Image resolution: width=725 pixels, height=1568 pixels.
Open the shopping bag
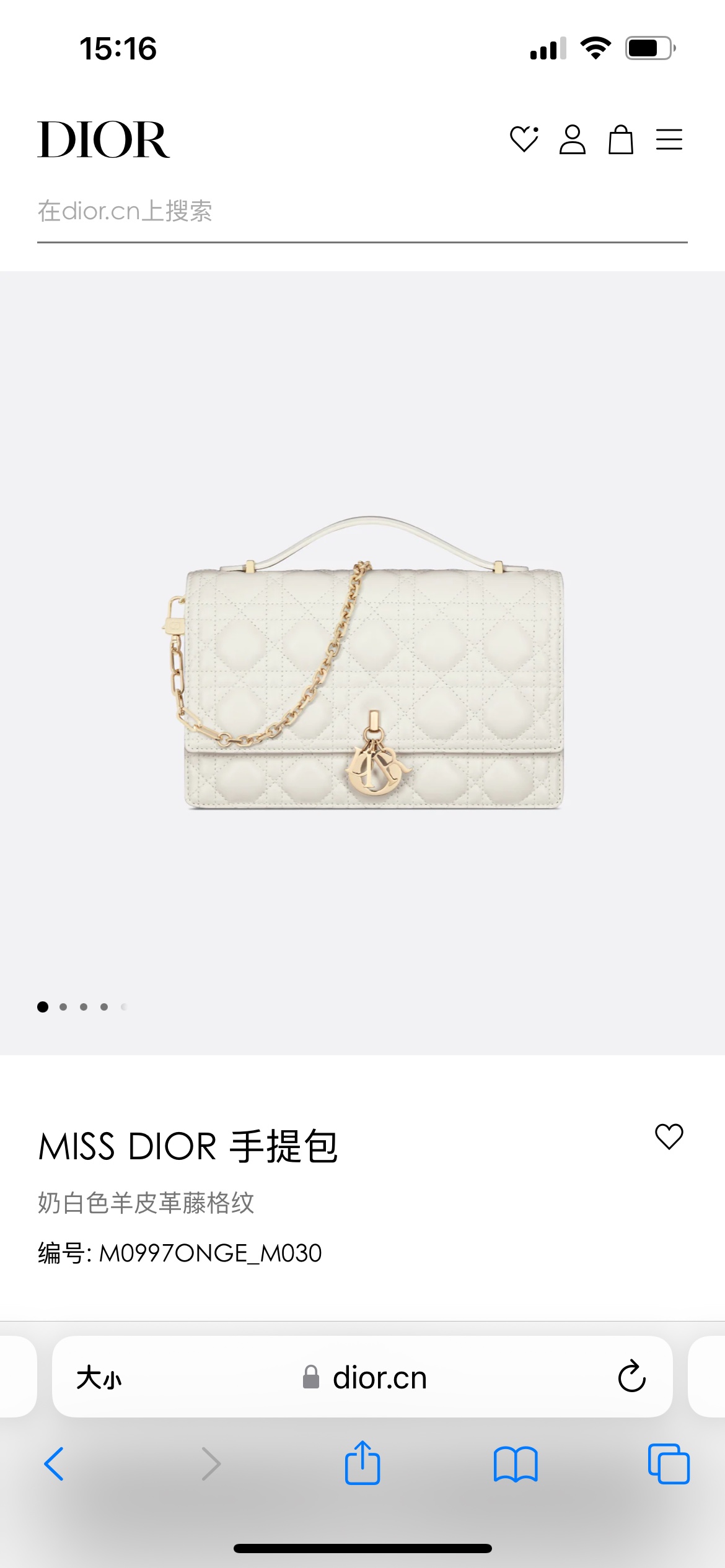pos(620,139)
